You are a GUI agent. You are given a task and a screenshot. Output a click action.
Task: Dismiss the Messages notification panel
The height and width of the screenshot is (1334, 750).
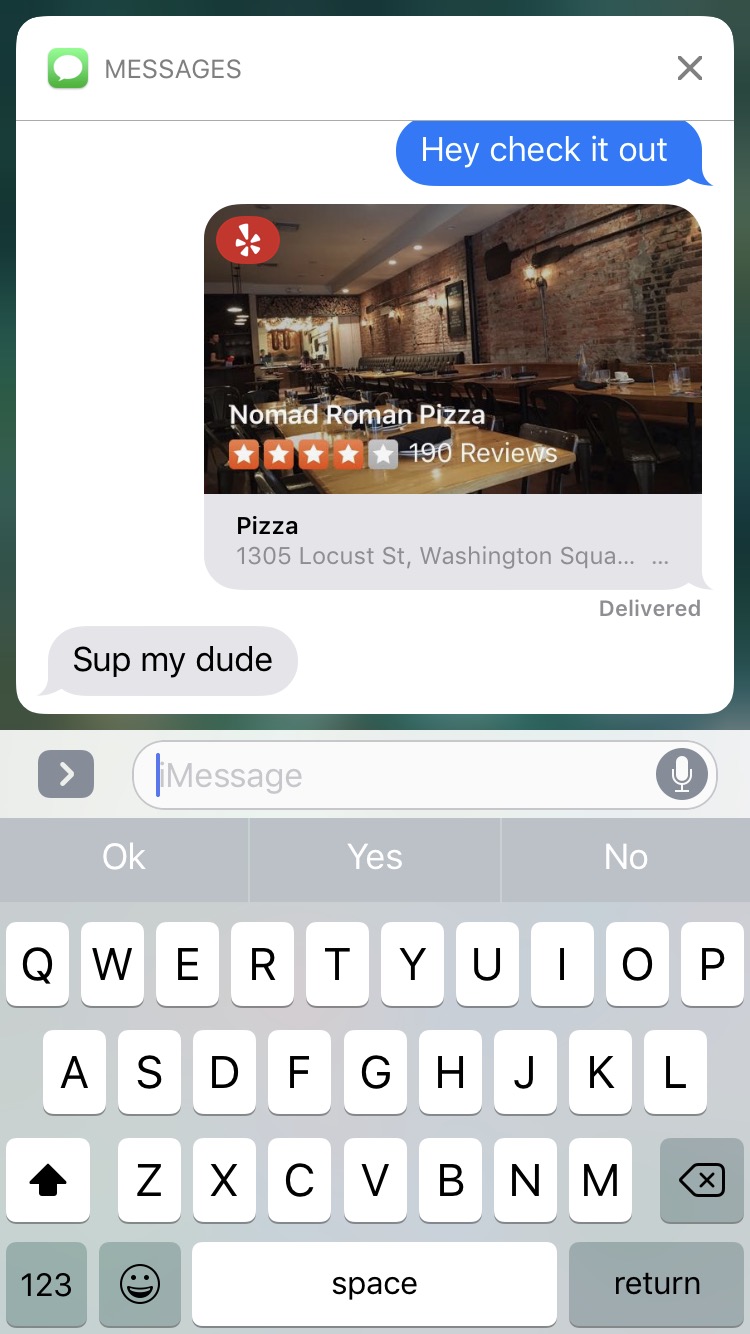(x=689, y=68)
